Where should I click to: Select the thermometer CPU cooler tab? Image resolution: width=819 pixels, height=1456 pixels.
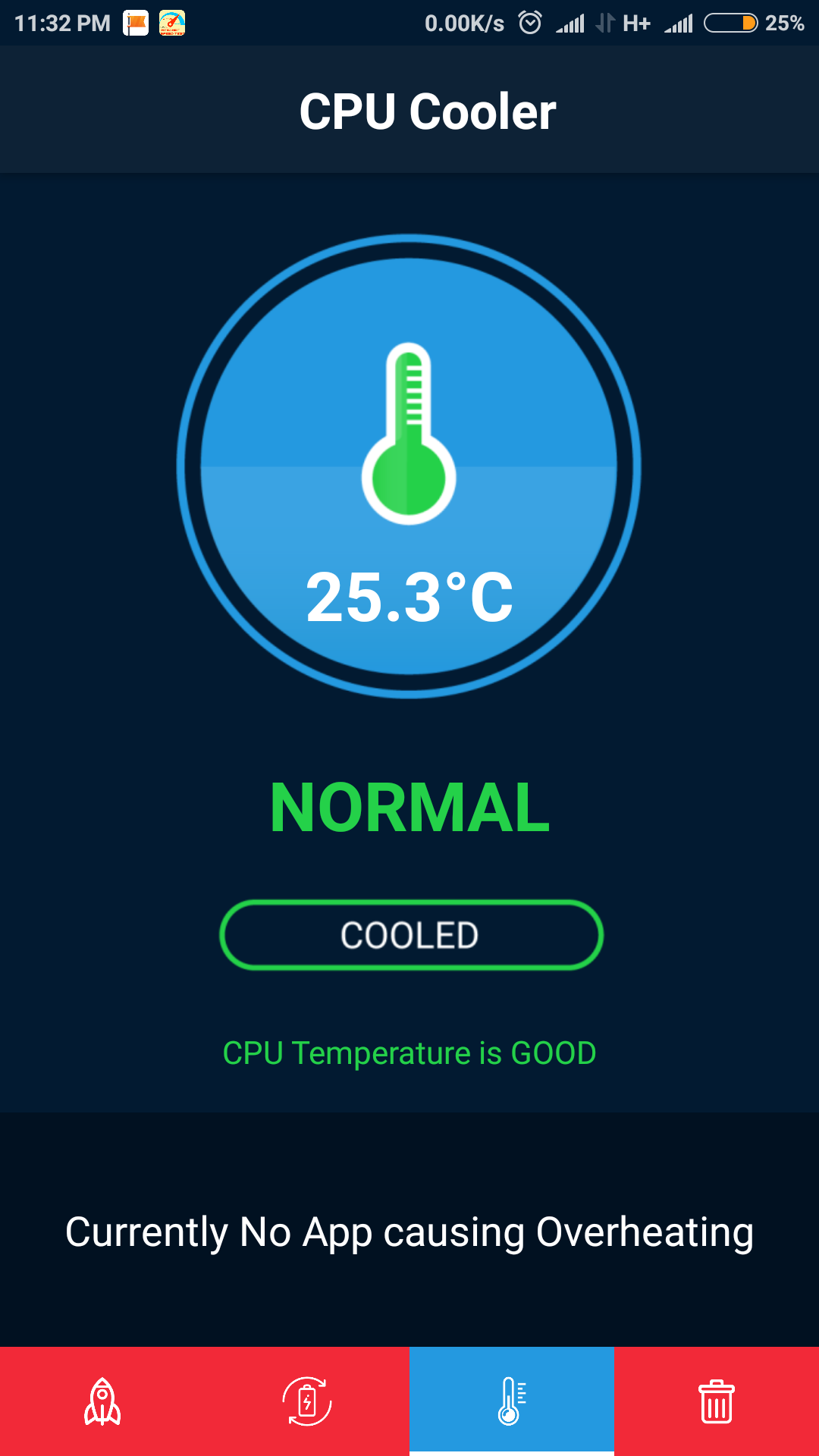tap(512, 1401)
